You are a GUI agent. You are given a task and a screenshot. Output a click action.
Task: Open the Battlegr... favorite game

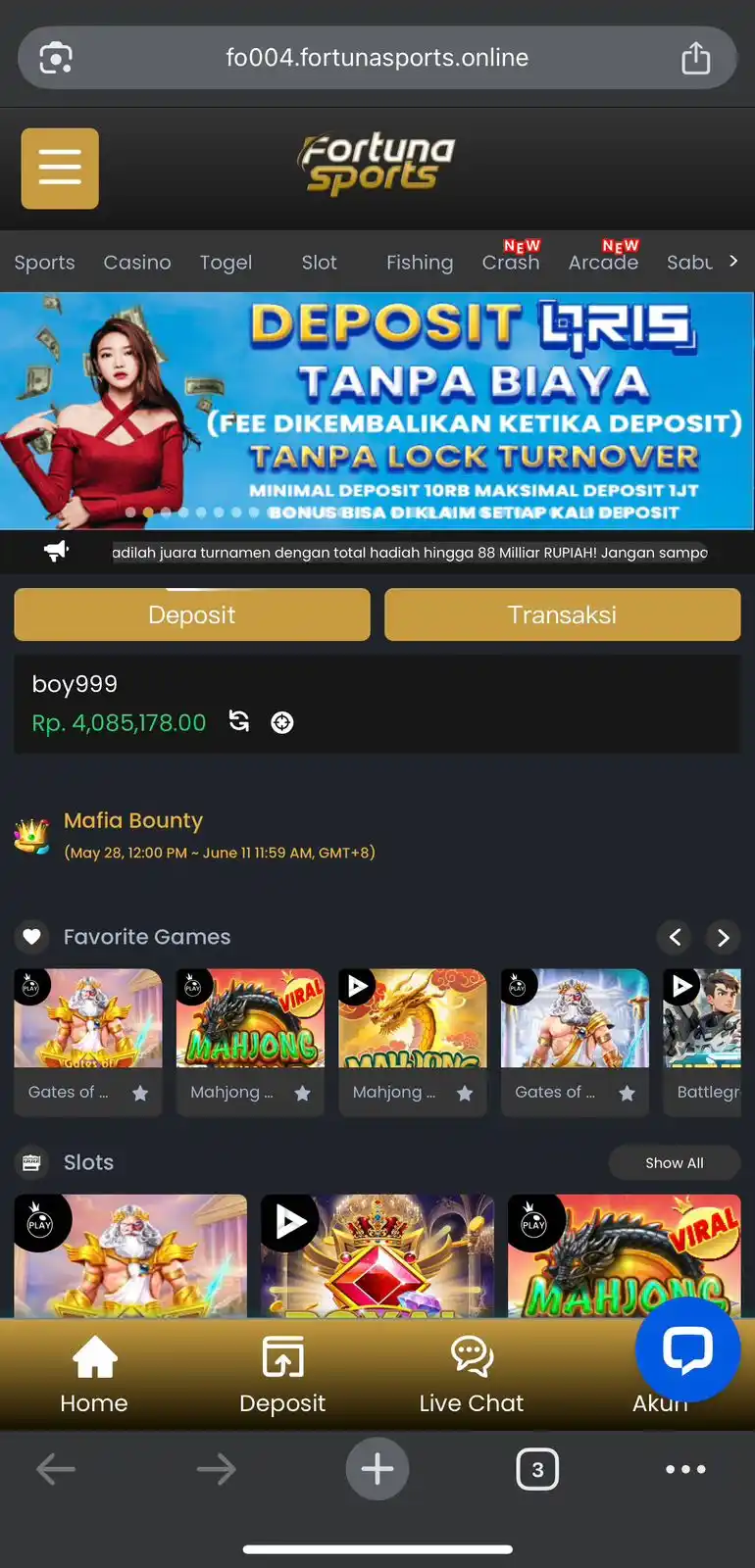[x=702, y=1041]
